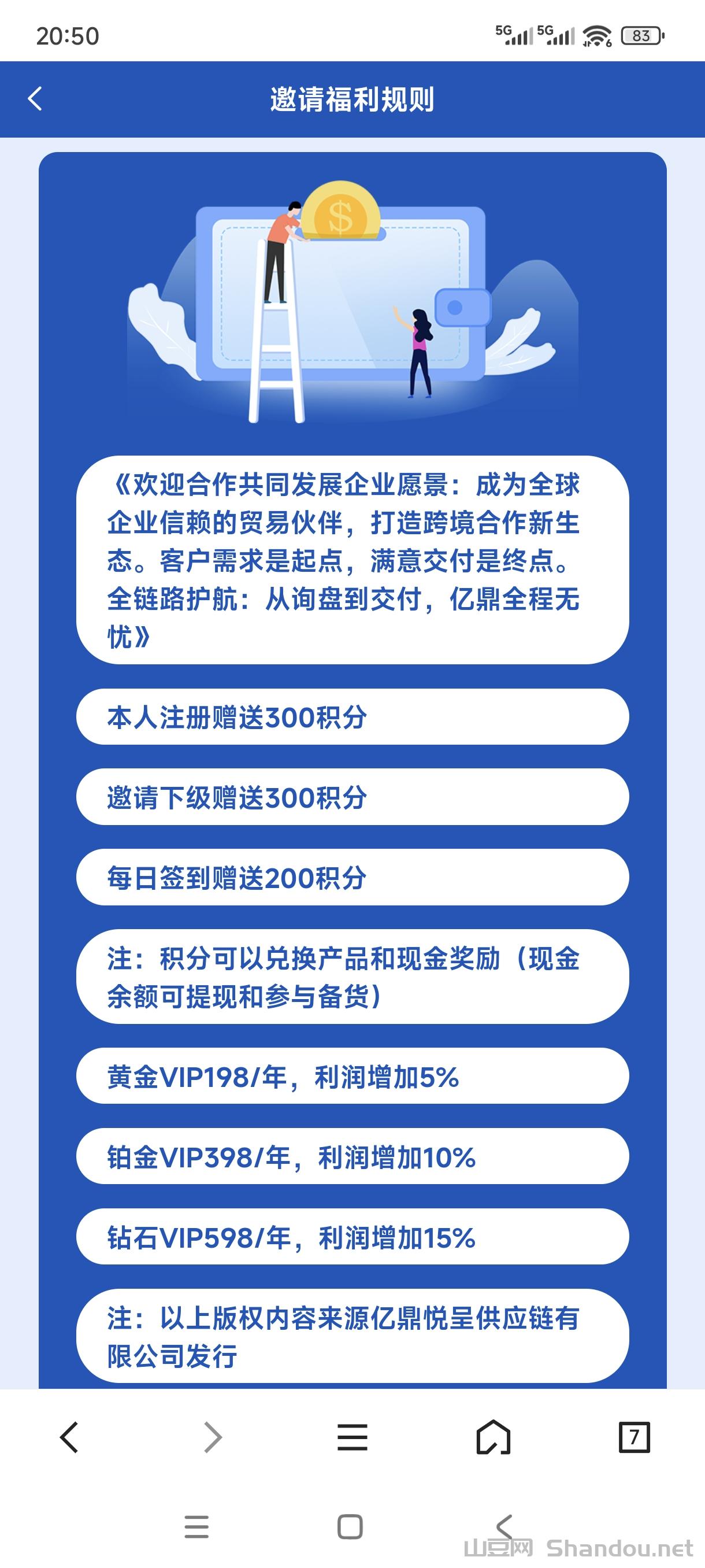The height and width of the screenshot is (1568, 705).
Task: Tap the system home button
Action: coord(350,1526)
